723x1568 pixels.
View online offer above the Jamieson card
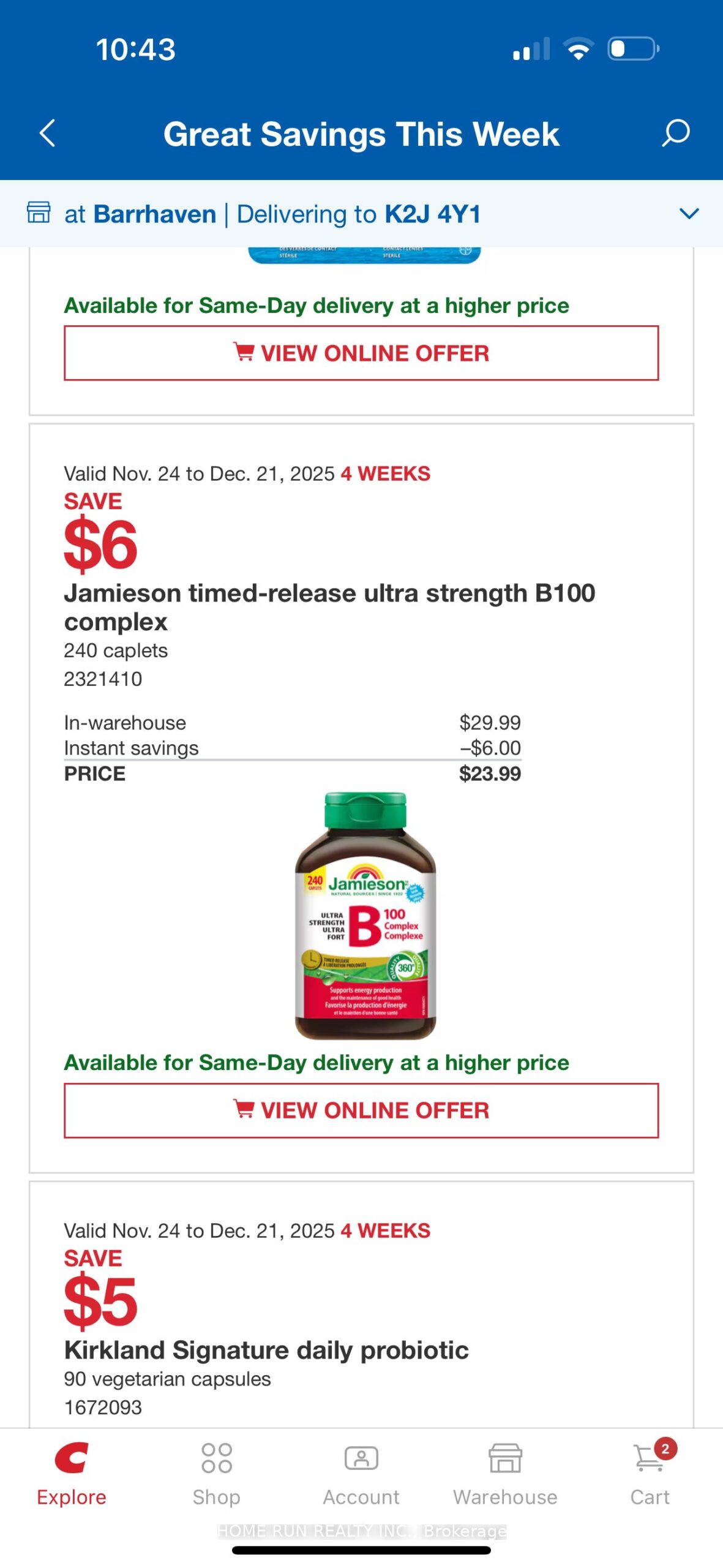click(x=361, y=353)
